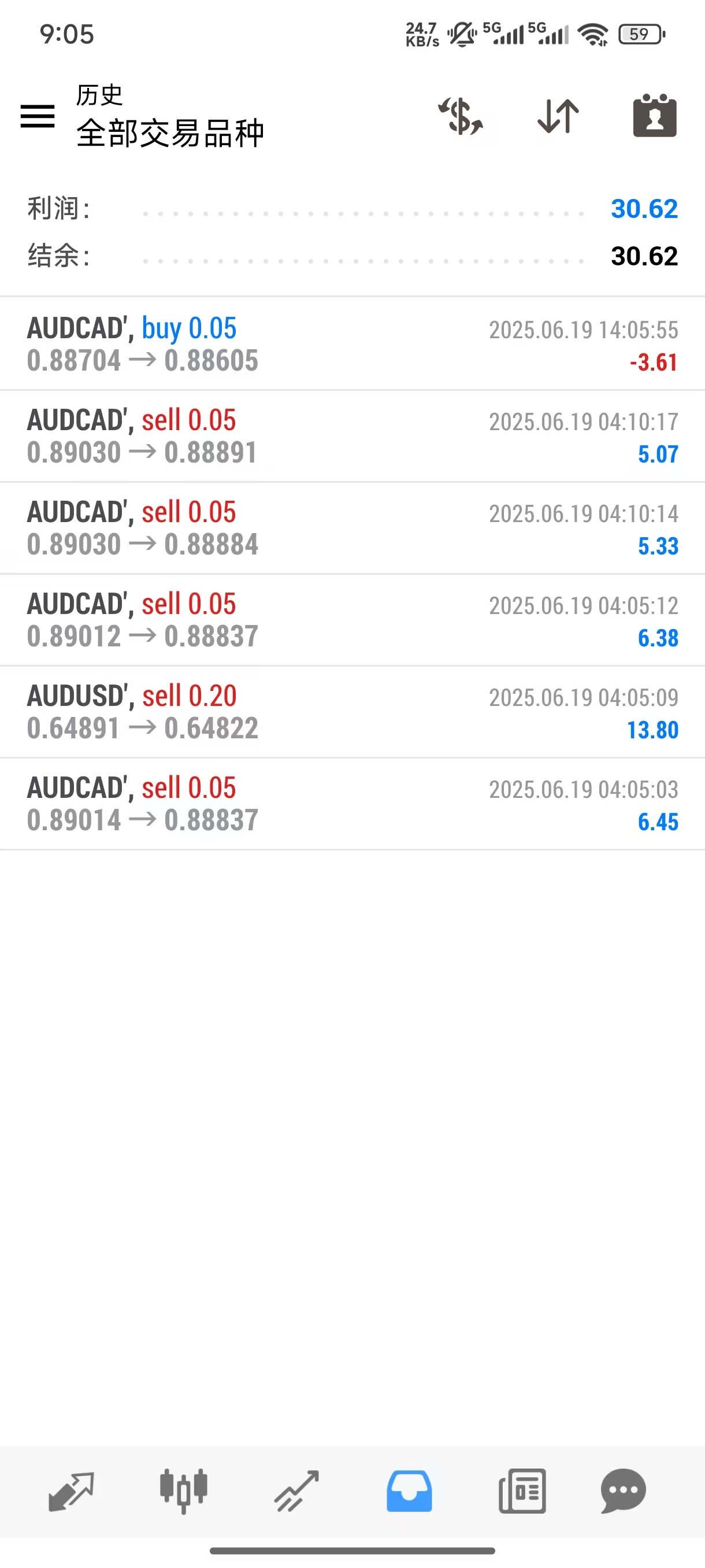705x1568 pixels.
Task: Switch to the quotes tab
Action: click(71, 1491)
